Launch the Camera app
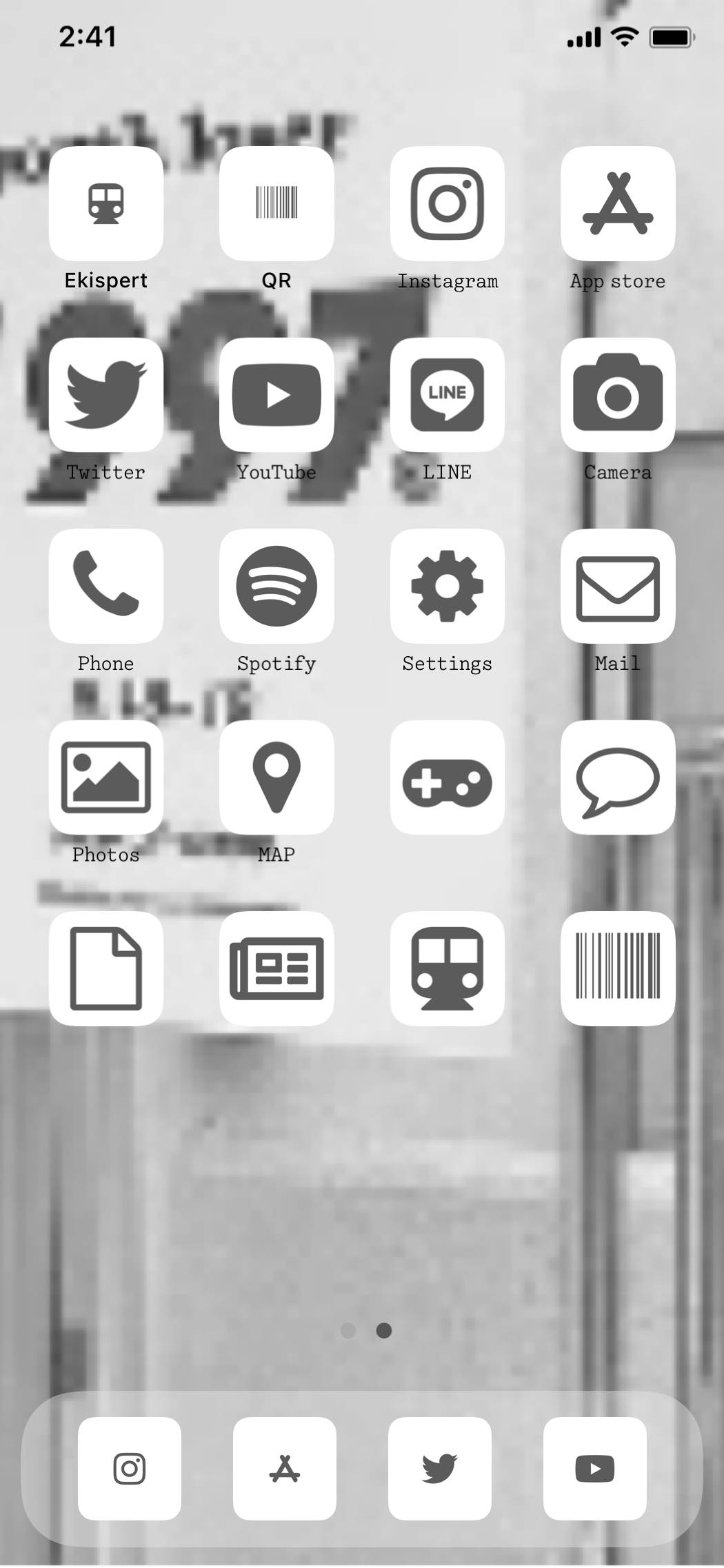The height and width of the screenshot is (1568, 724). [617, 395]
